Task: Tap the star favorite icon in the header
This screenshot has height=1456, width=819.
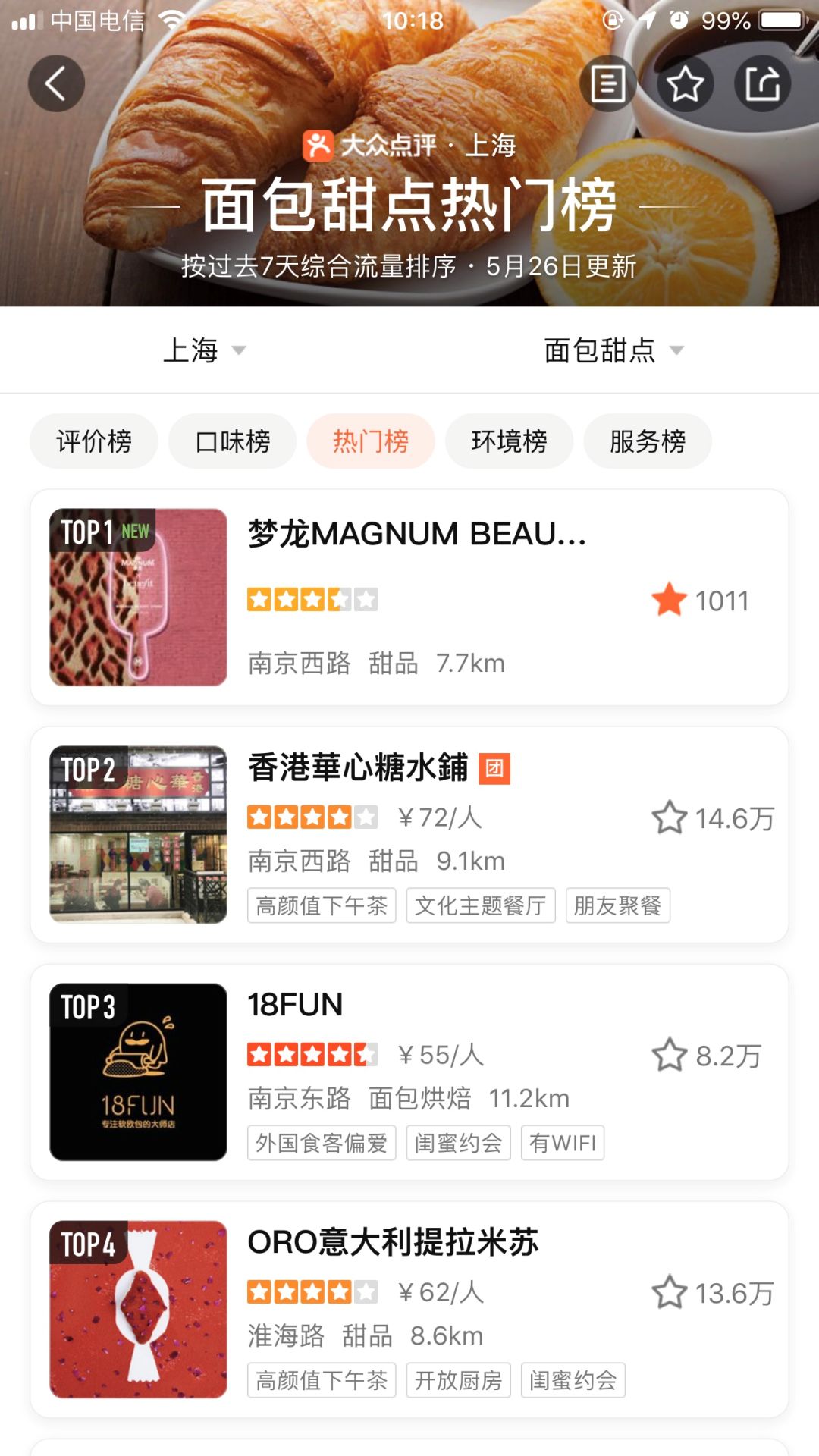Action: [x=685, y=83]
